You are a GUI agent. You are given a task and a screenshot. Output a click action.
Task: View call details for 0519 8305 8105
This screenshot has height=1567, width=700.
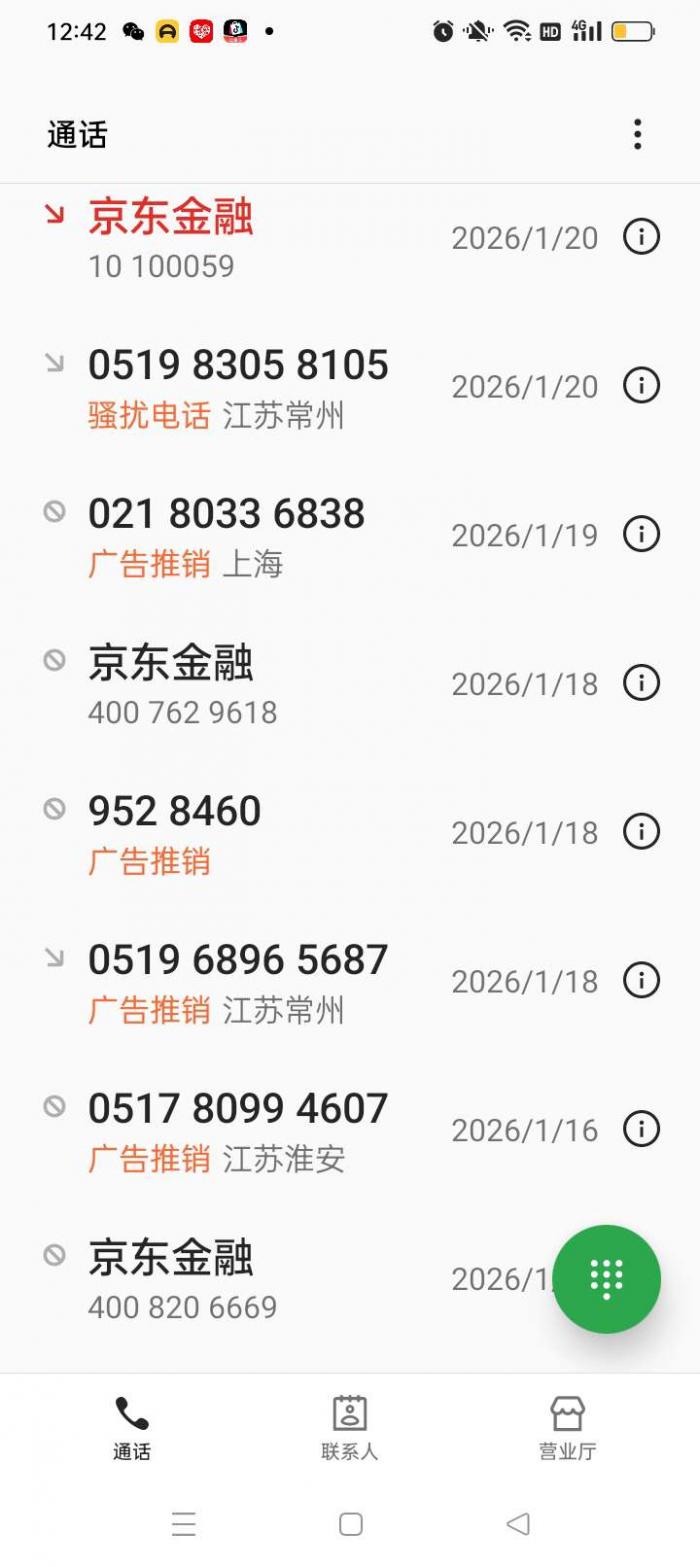pos(641,385)
